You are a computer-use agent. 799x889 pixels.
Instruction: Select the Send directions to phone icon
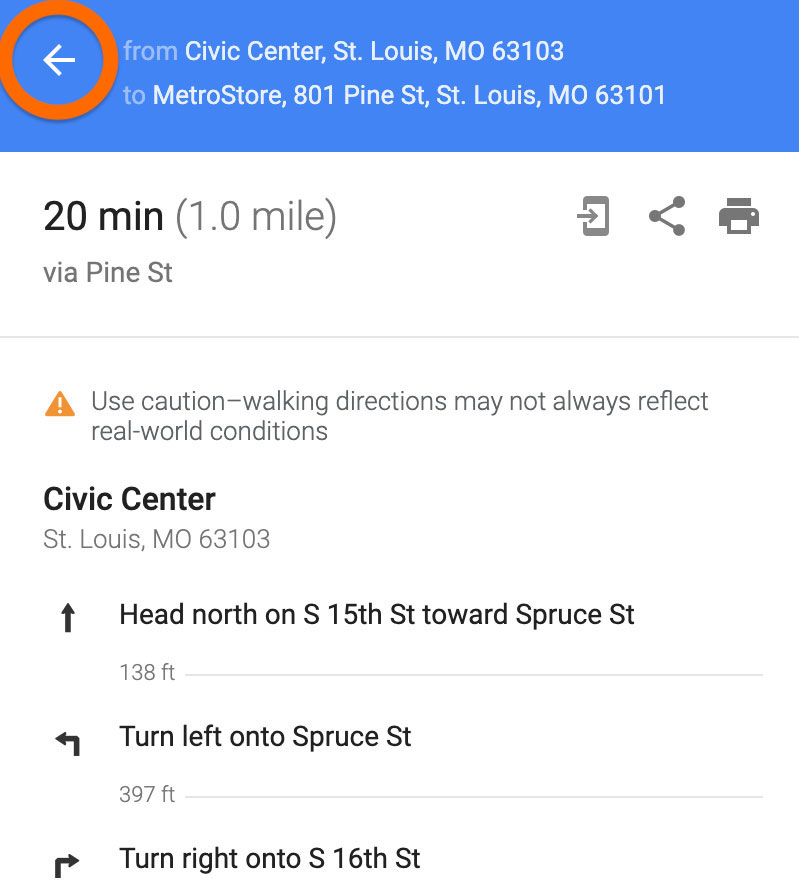tap(594, 216)
